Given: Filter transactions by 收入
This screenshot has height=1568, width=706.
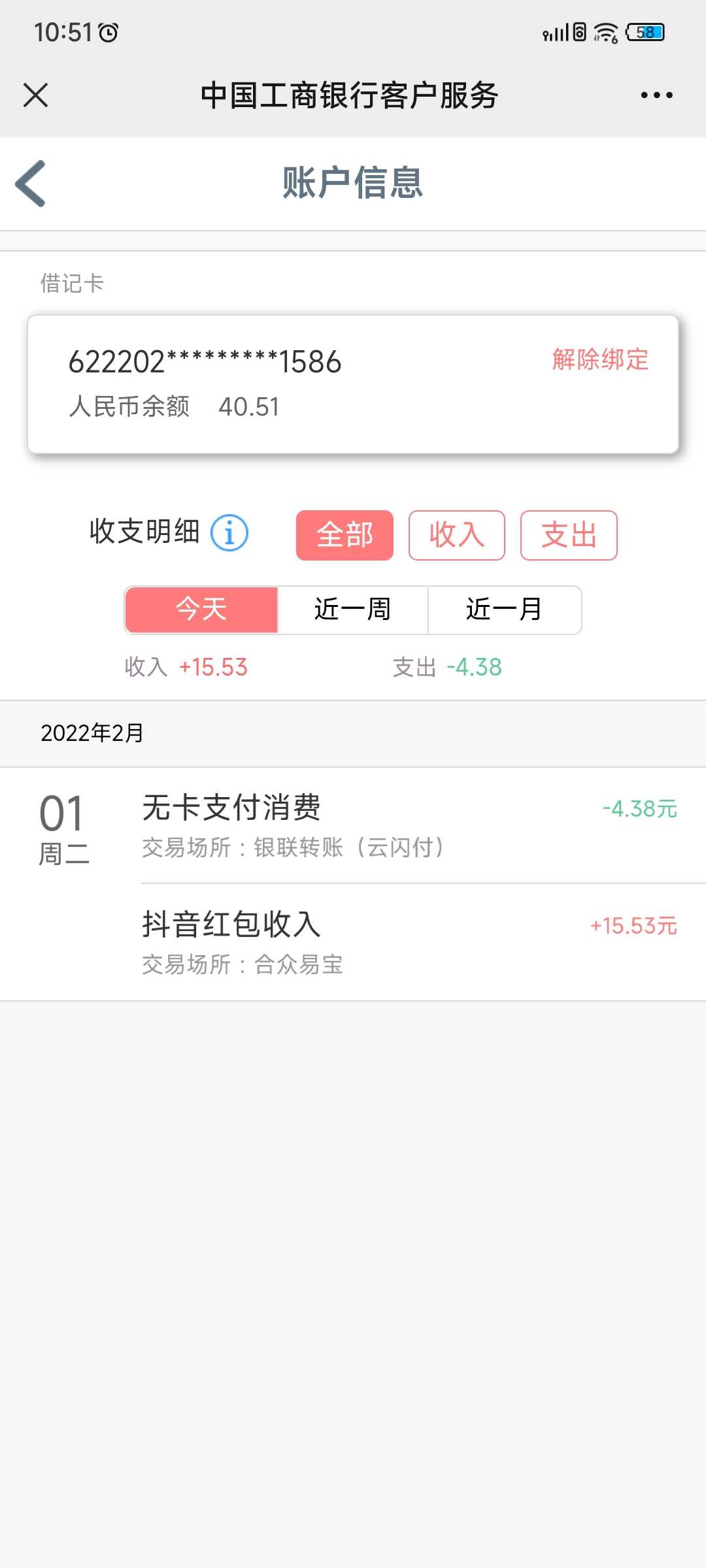Looking at the screenshot, I should 457,535.
